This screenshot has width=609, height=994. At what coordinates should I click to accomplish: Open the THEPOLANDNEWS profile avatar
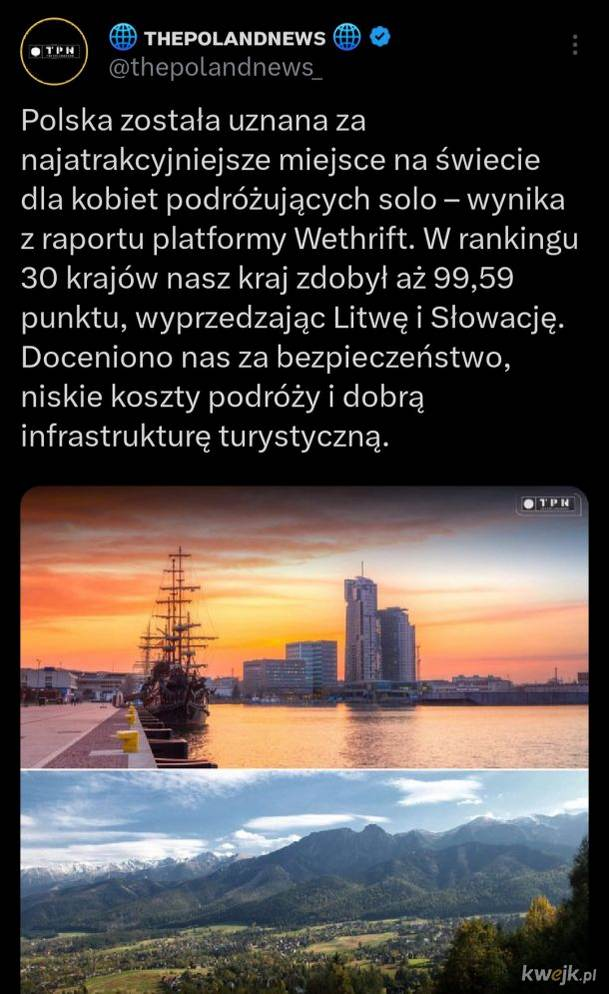[x=53, y=50]
